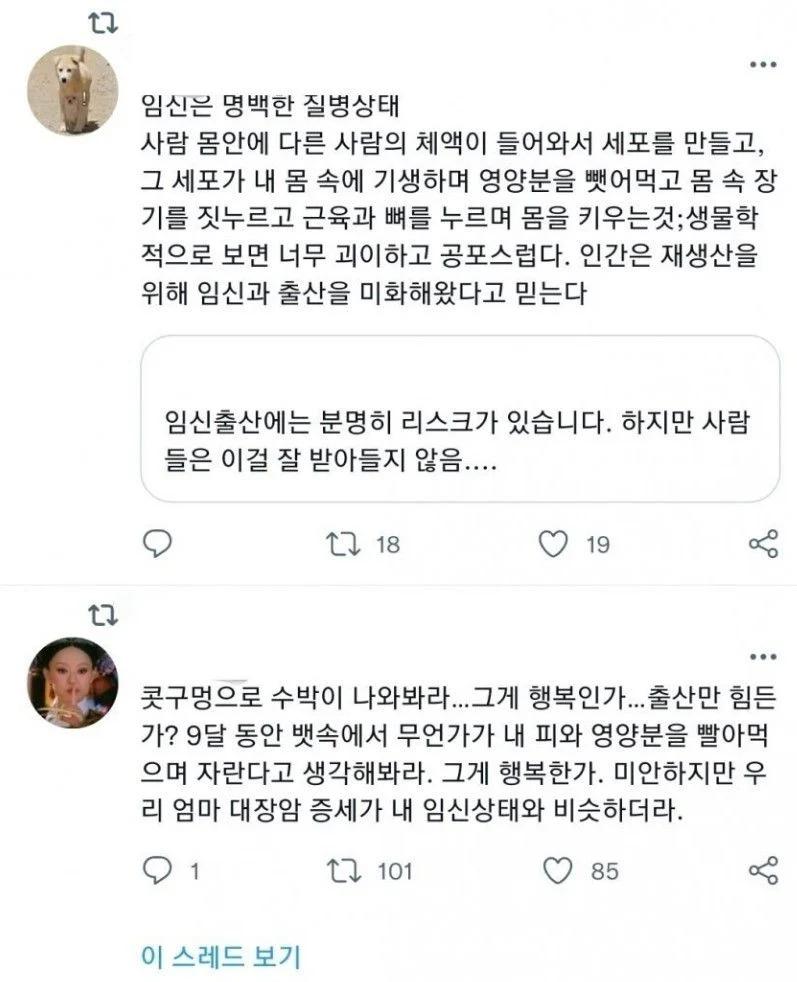Retweet the tweet with 101 retweets
This screenshot has height=982, width=797.
(345, 870)
